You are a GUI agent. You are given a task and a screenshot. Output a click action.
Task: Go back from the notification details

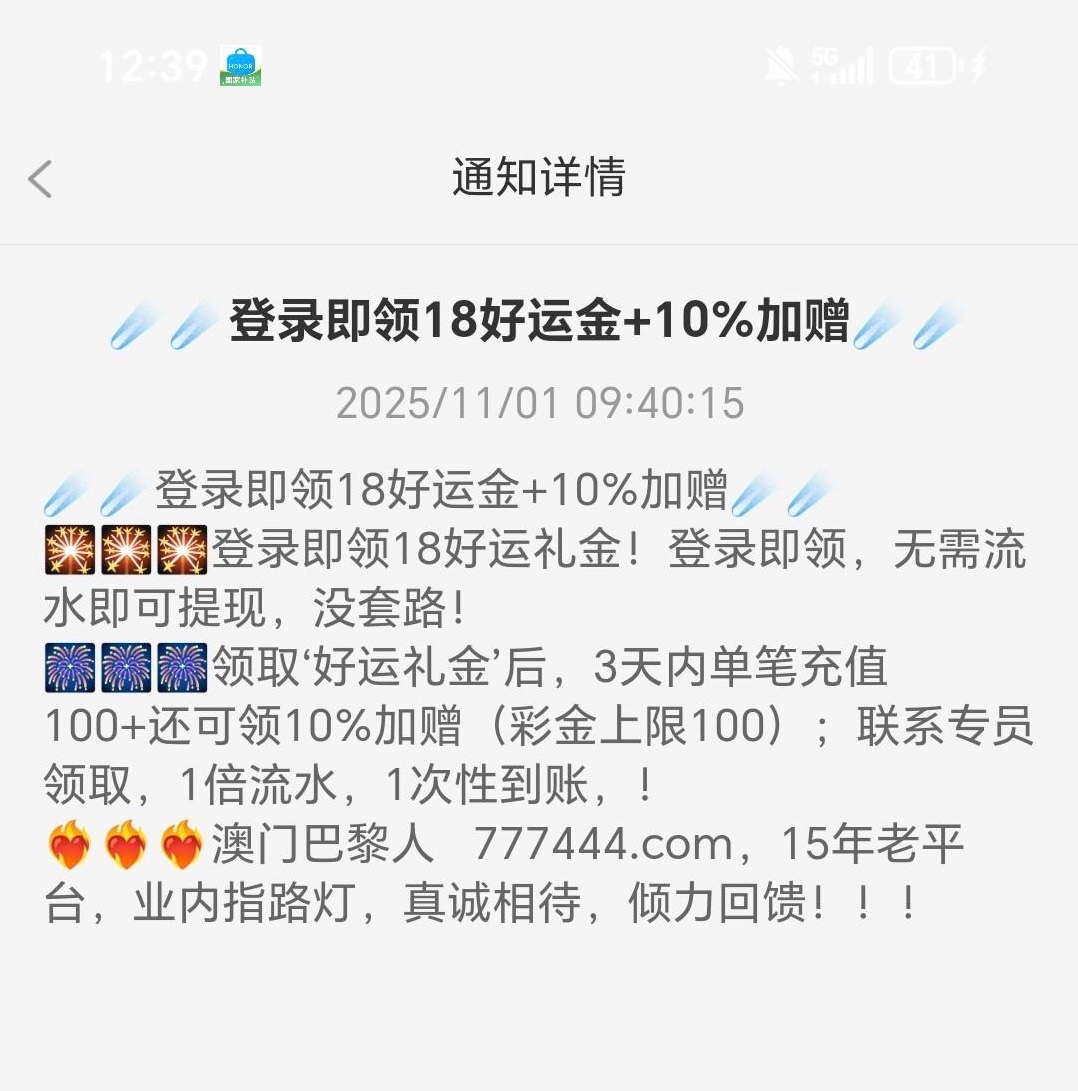(40, 179)
